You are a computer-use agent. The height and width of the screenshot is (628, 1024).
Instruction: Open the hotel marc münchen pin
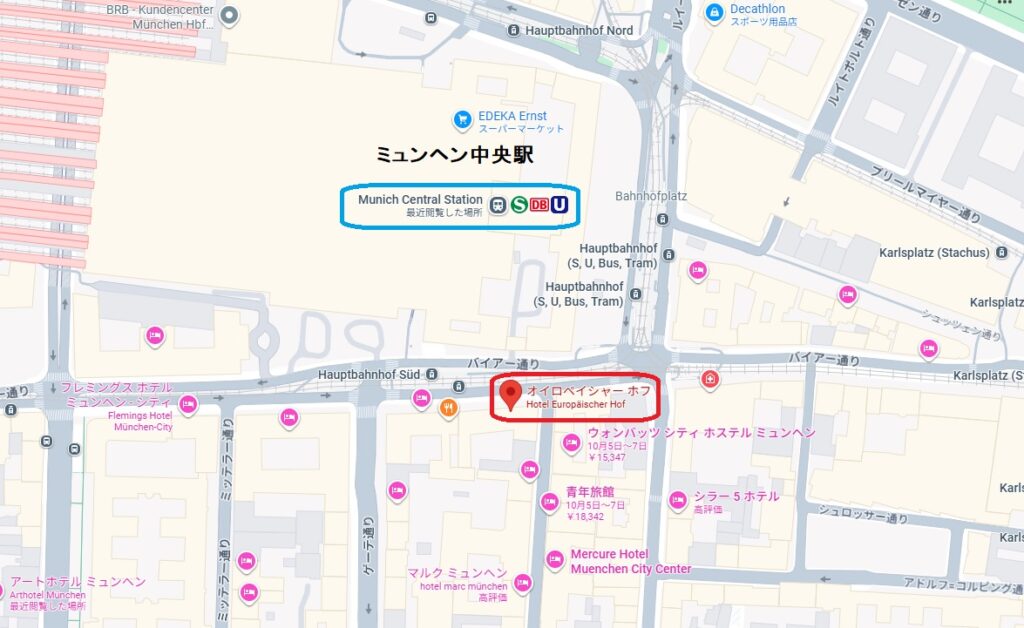(521, 581)
